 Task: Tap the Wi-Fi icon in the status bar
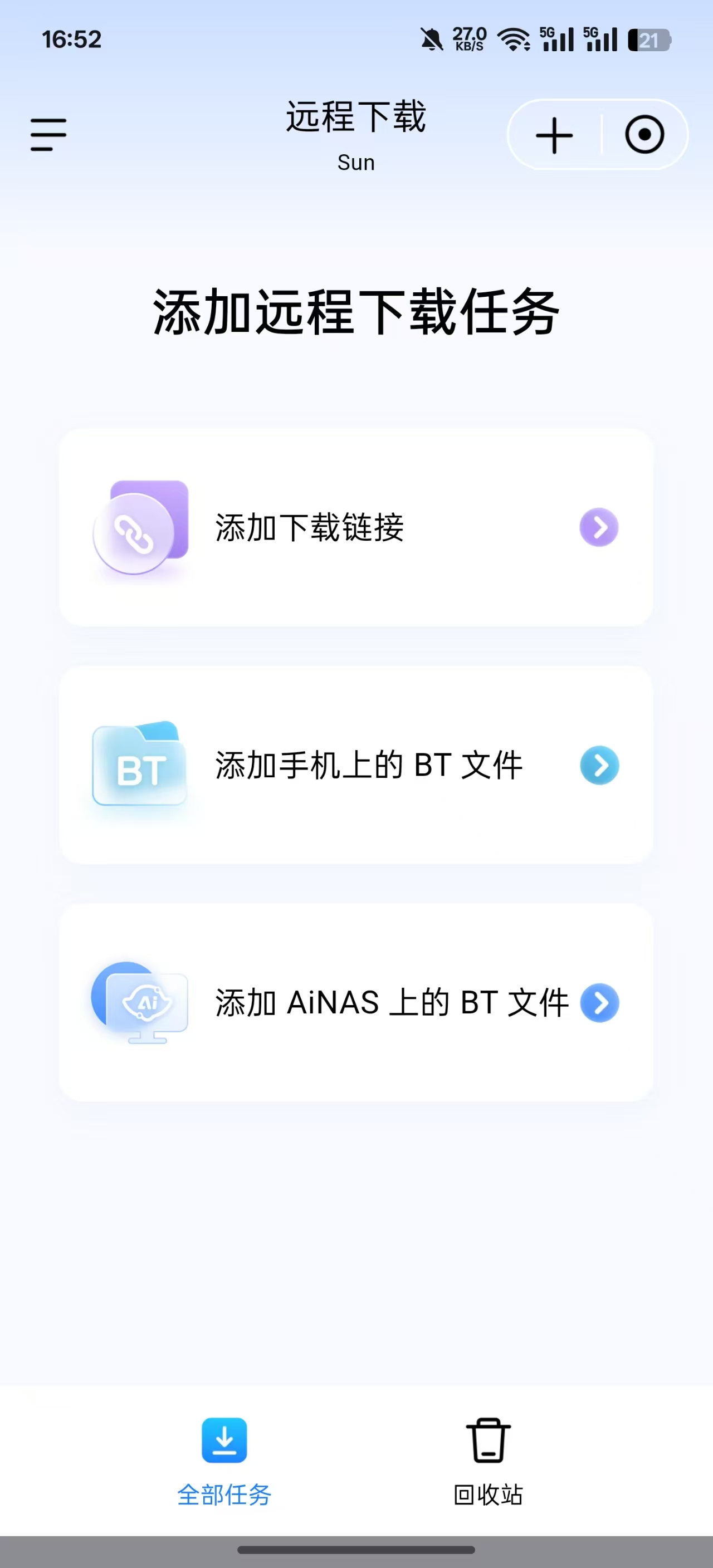click(x=512, y=38)
